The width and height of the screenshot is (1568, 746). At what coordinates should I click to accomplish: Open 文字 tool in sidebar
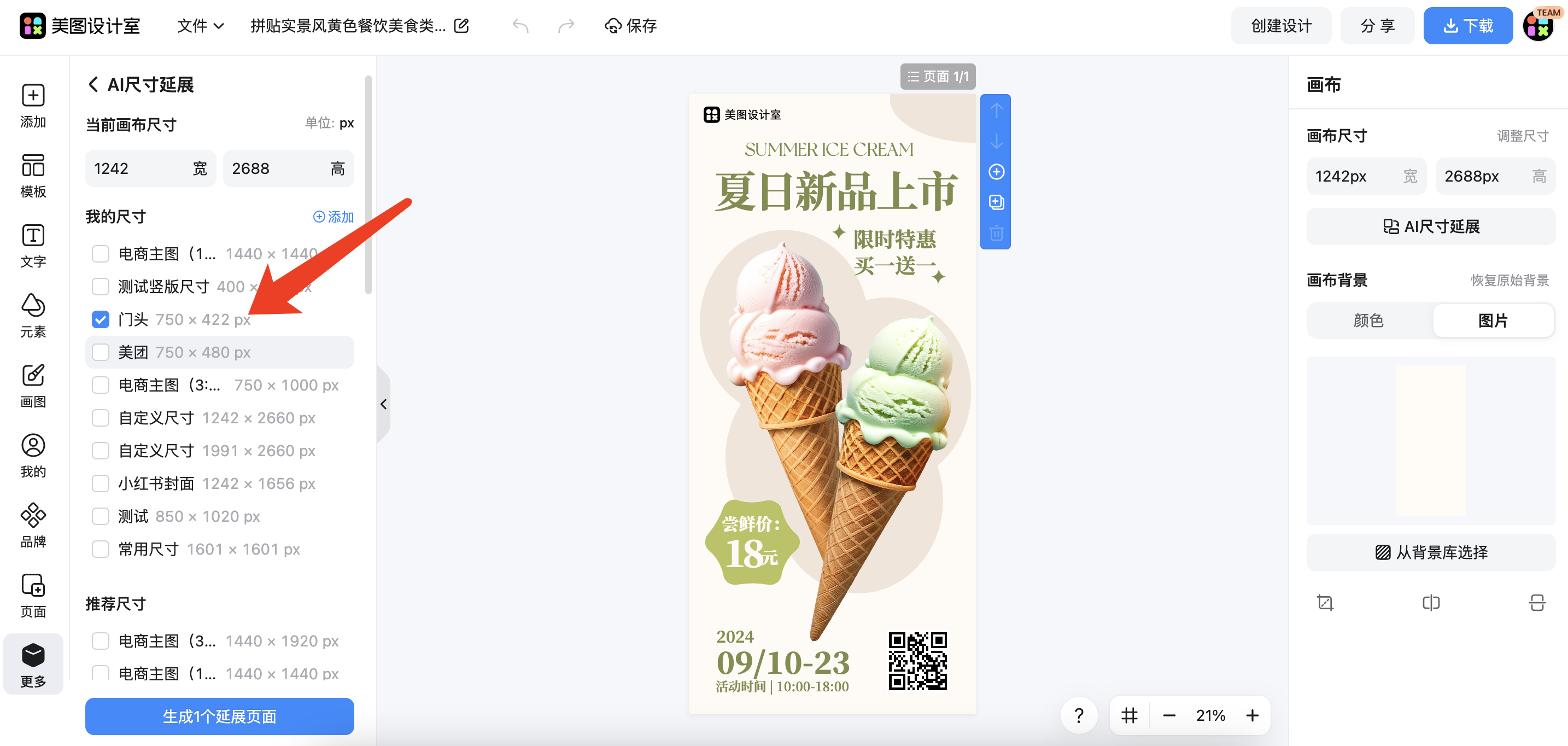33,246
